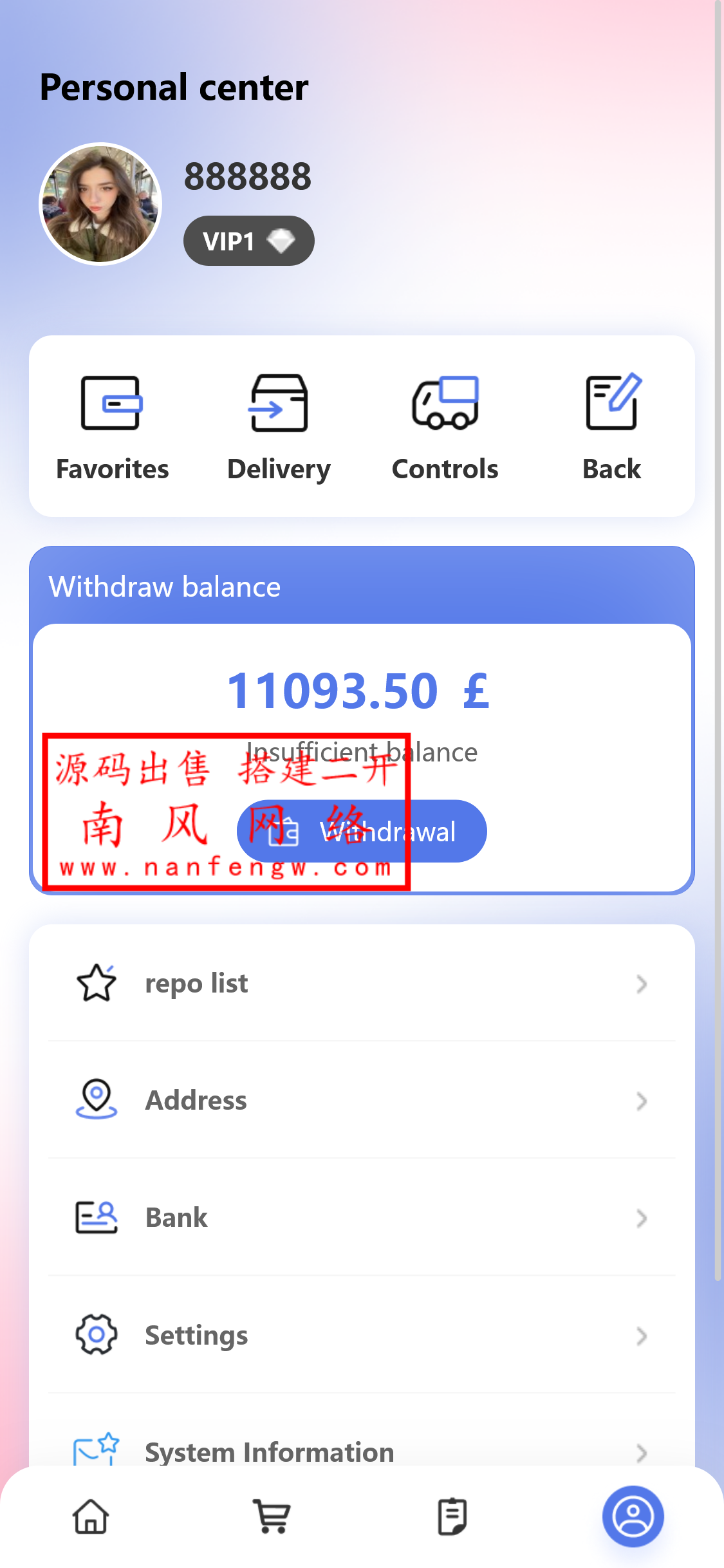Viewport: 724px width, 1568px height.
Task: Click the Back edit icon
Action: (611, 404)
